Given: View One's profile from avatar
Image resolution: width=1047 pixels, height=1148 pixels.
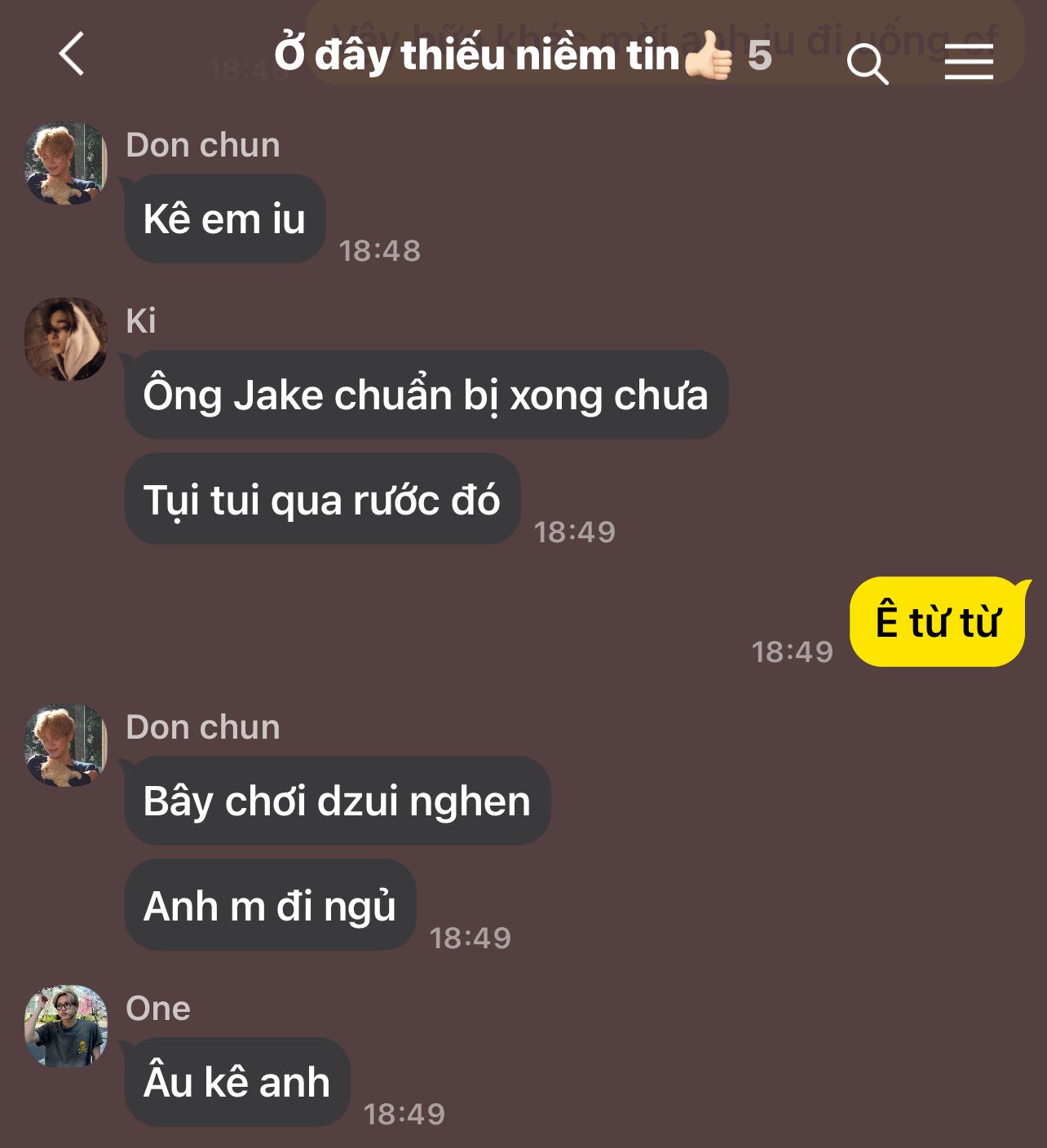Looking at the screenshot, I should (66, 1027).
